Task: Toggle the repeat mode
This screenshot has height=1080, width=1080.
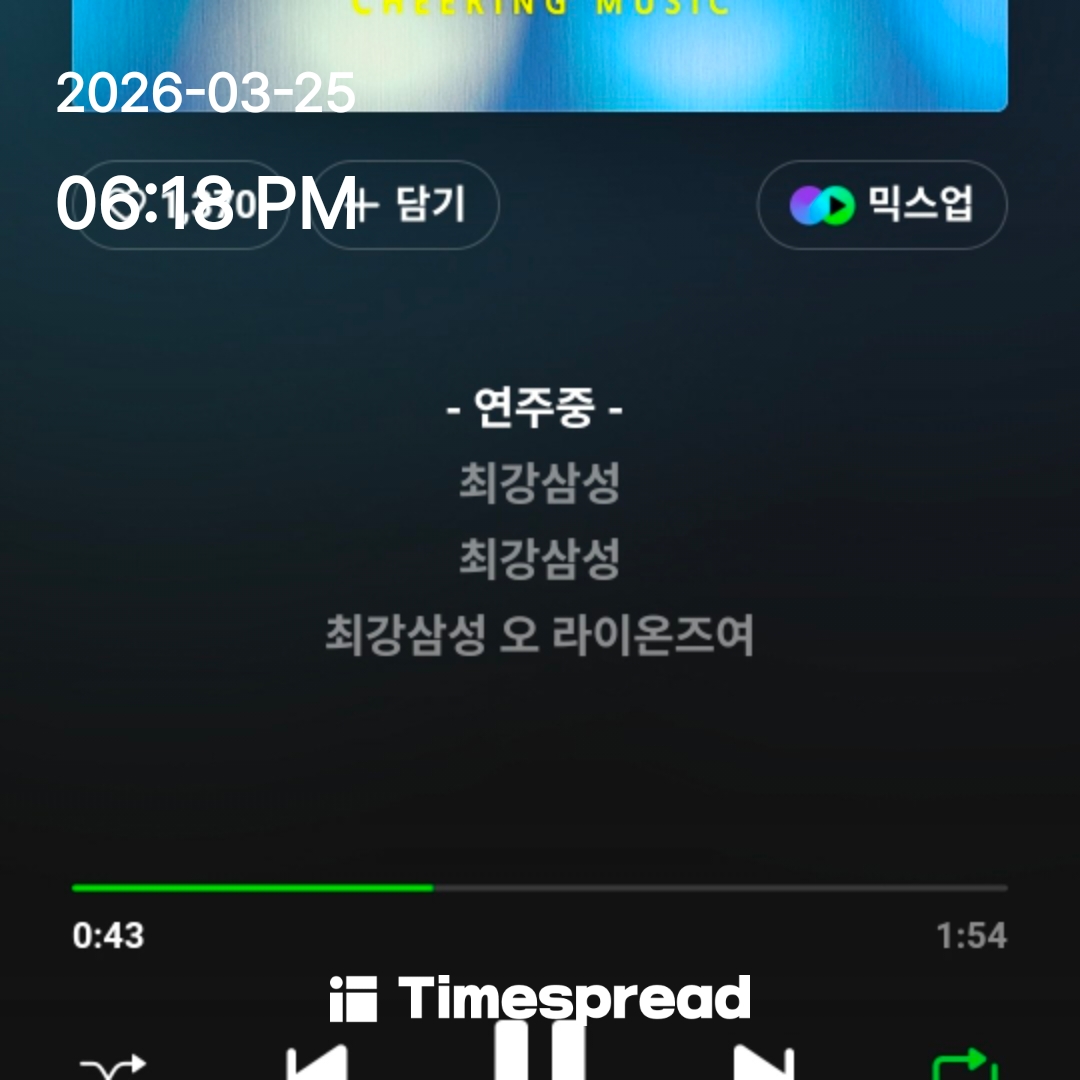Action: pyautogui.click(x=965, y=1066)
